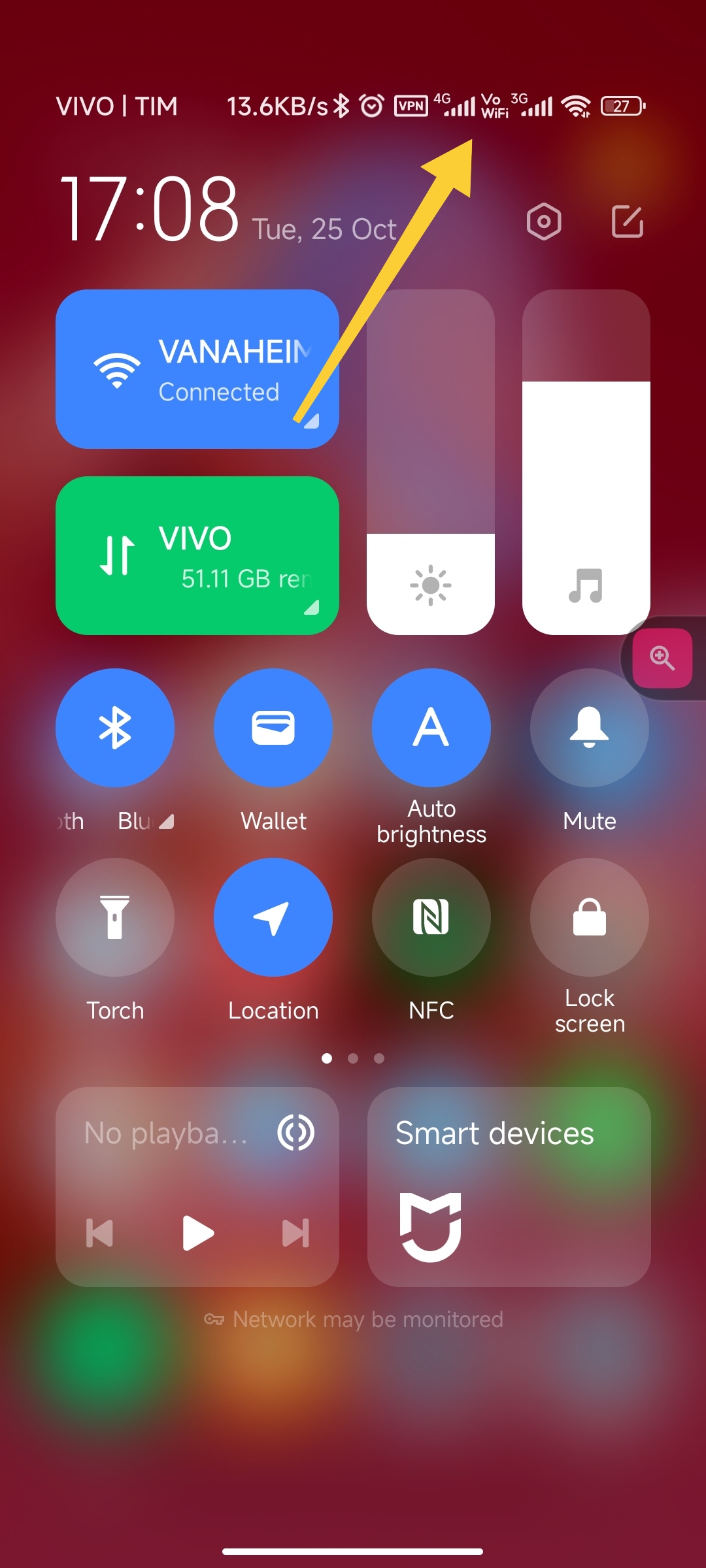Image resolution: width=706 pixels, height=1568 pixels.
Task: Go to the previous track
Action: click(x=99, y=1233)
